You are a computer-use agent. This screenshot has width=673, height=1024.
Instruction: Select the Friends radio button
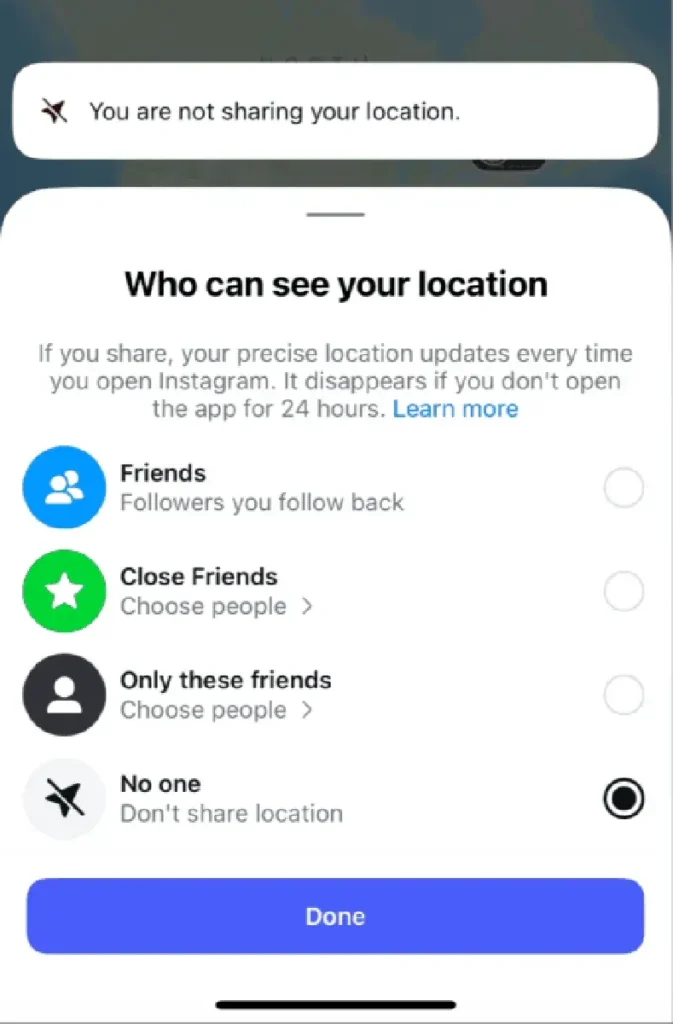click(624, 489)
